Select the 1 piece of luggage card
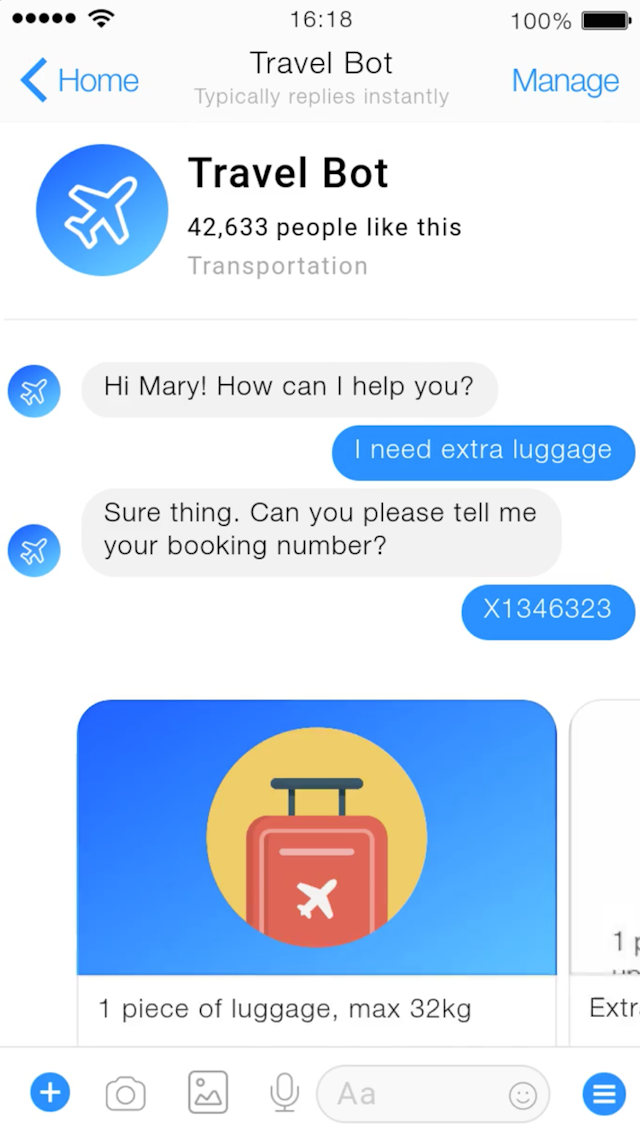The width and height of the screenshot is (640, 1138). [x=316, y=873]
